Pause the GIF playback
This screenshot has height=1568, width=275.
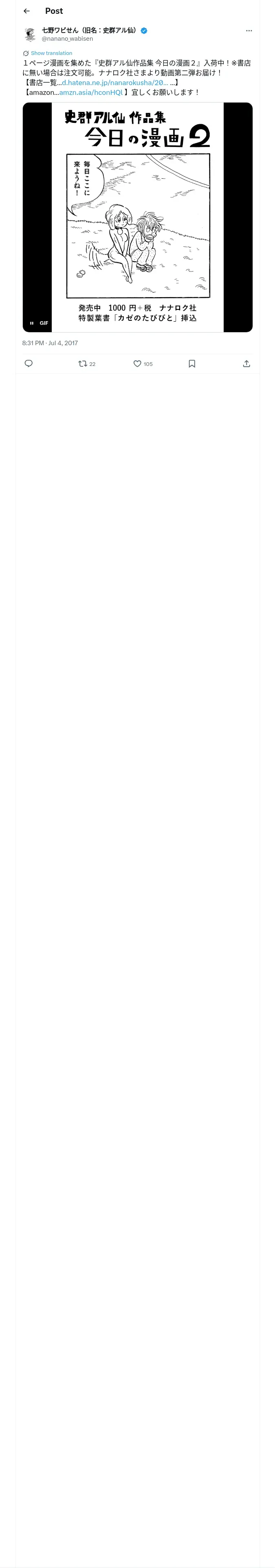32,323
